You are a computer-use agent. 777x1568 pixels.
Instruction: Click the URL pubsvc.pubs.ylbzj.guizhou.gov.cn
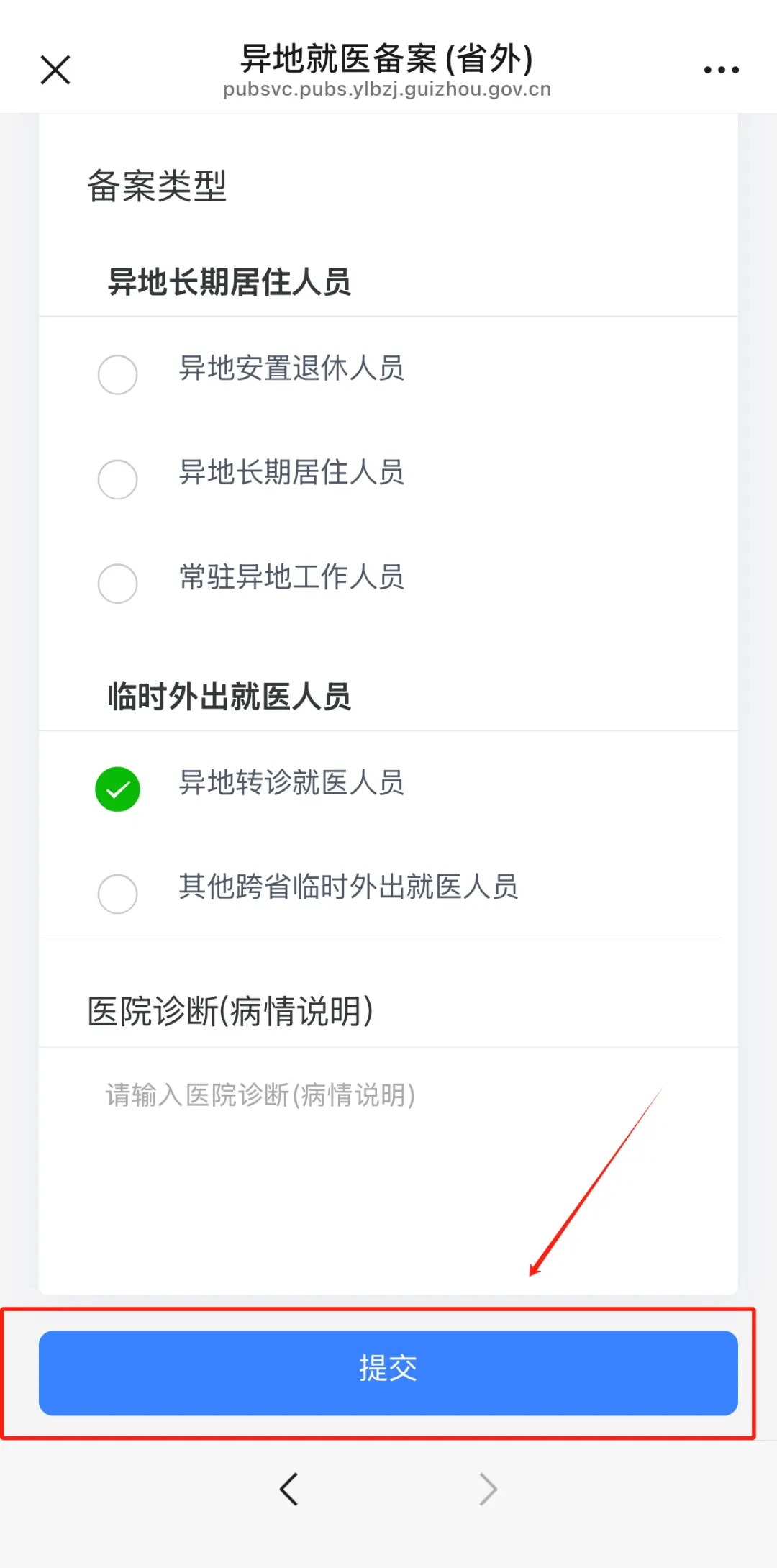point(386,89)
